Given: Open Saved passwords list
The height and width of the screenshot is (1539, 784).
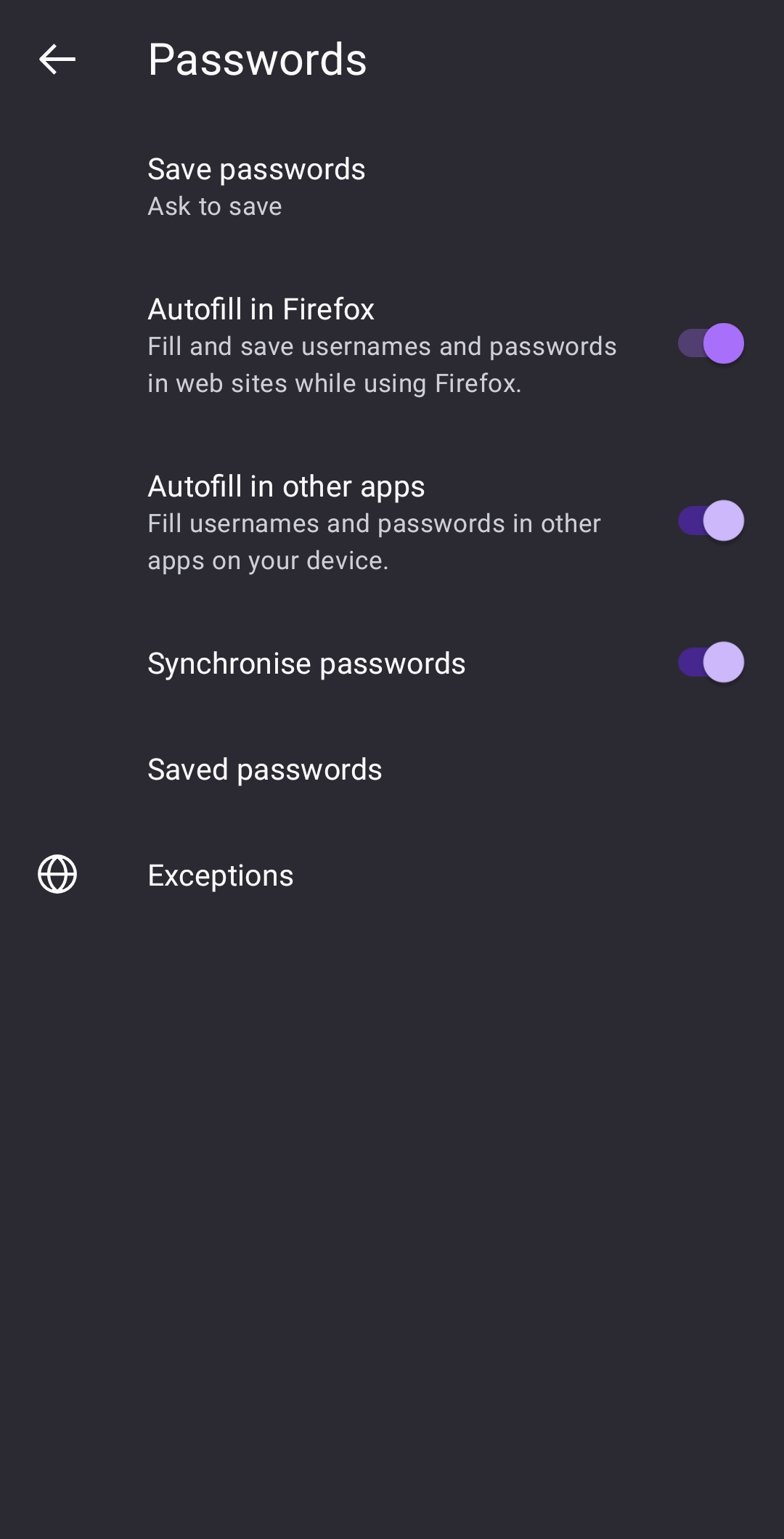Looking at the screenshot, I should coord(264,769).
